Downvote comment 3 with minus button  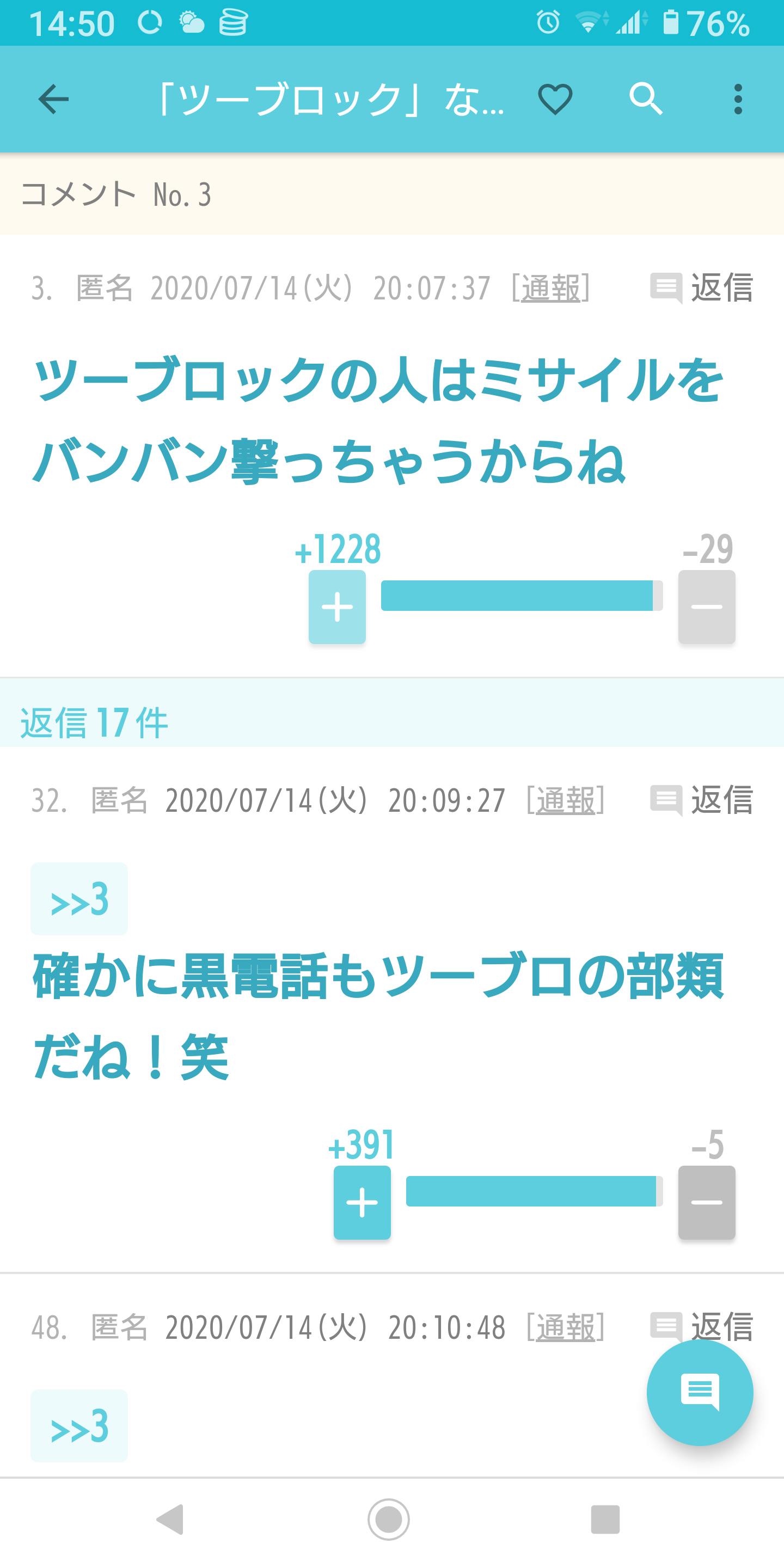707,607
